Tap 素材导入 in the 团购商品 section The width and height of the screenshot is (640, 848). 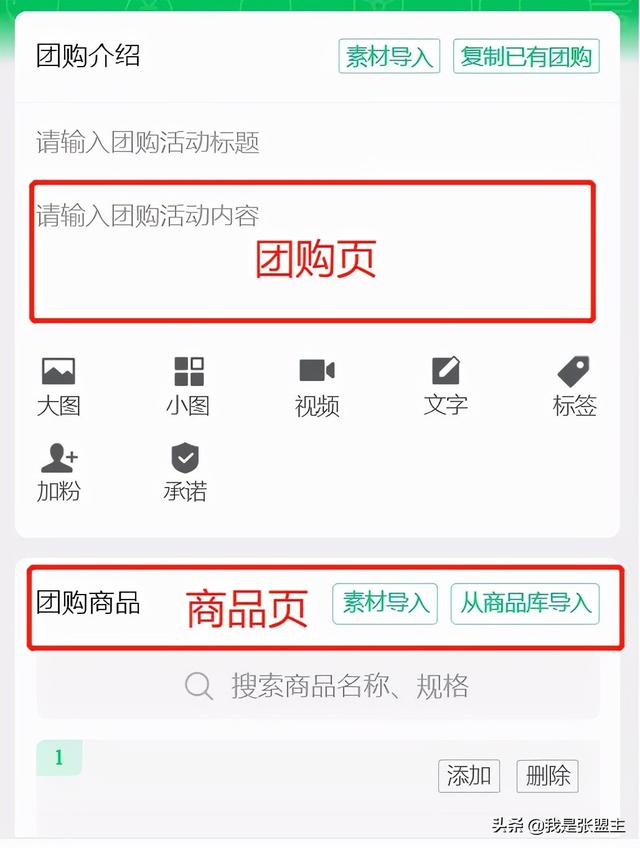385,603
